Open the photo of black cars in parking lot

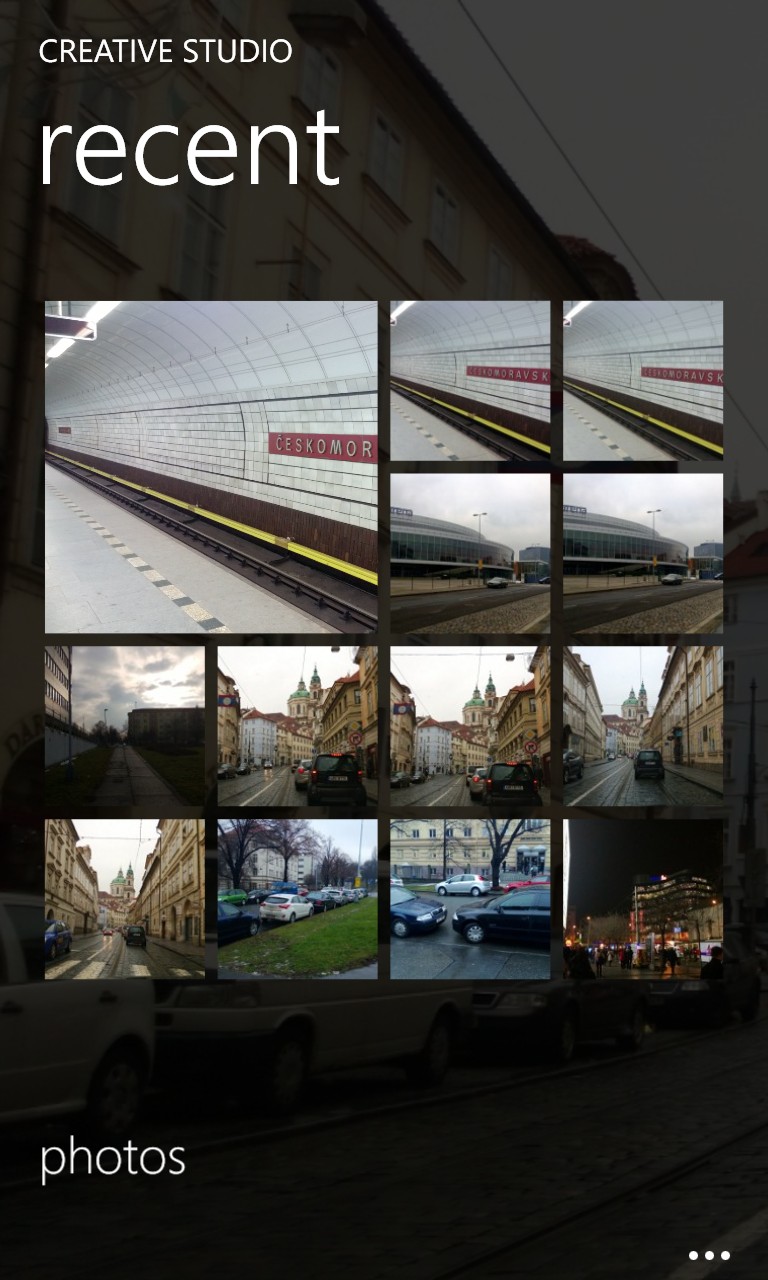click(x=470, y=899)
